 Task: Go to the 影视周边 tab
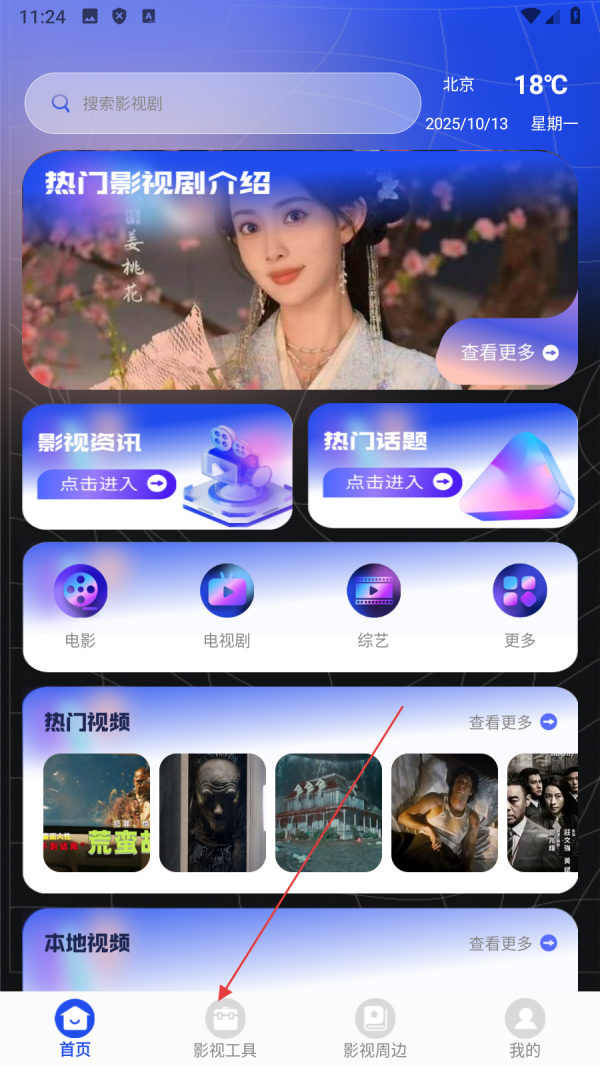pos(375,1029)
